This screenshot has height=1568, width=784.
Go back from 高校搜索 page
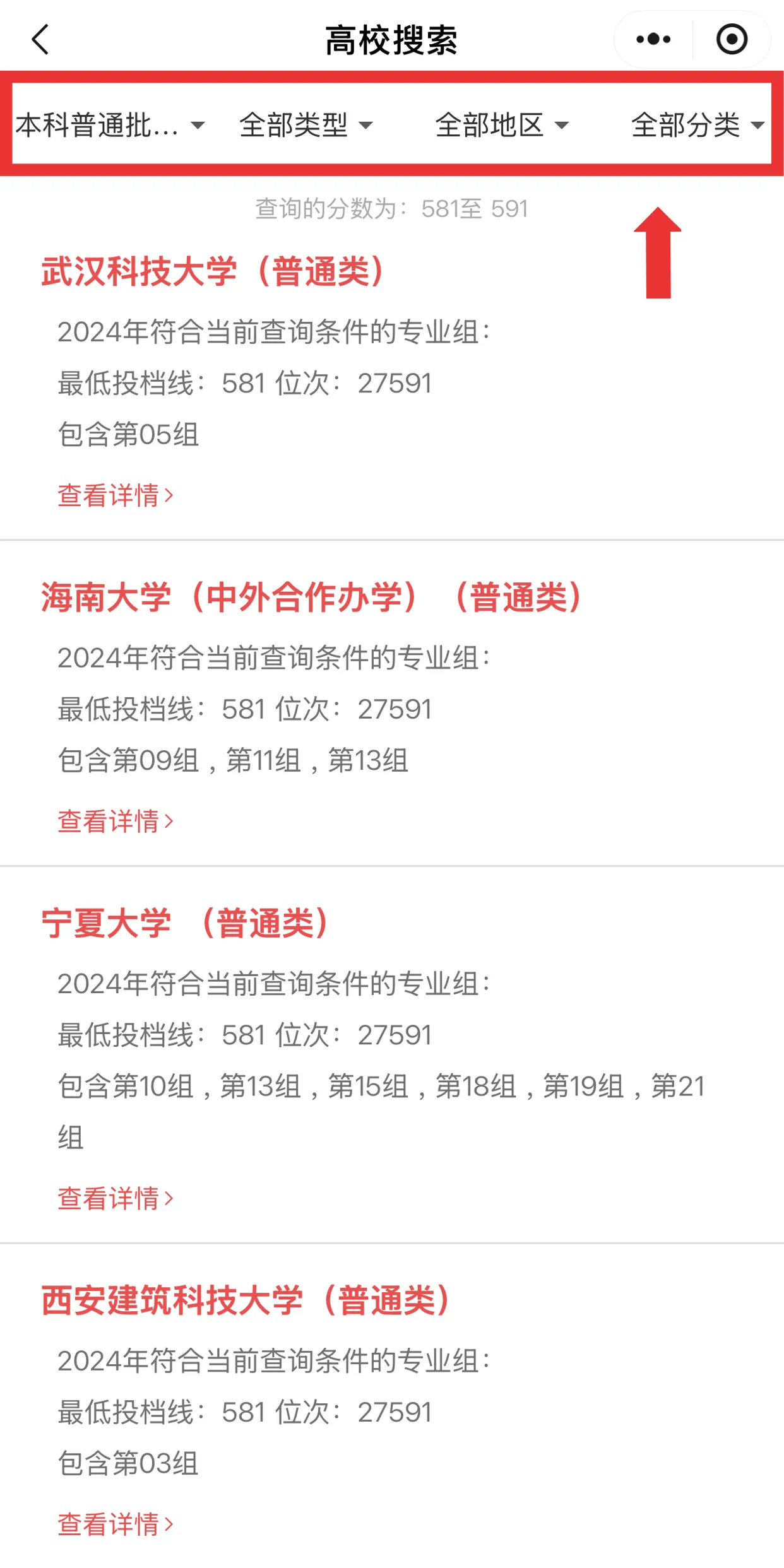point(40,40)
